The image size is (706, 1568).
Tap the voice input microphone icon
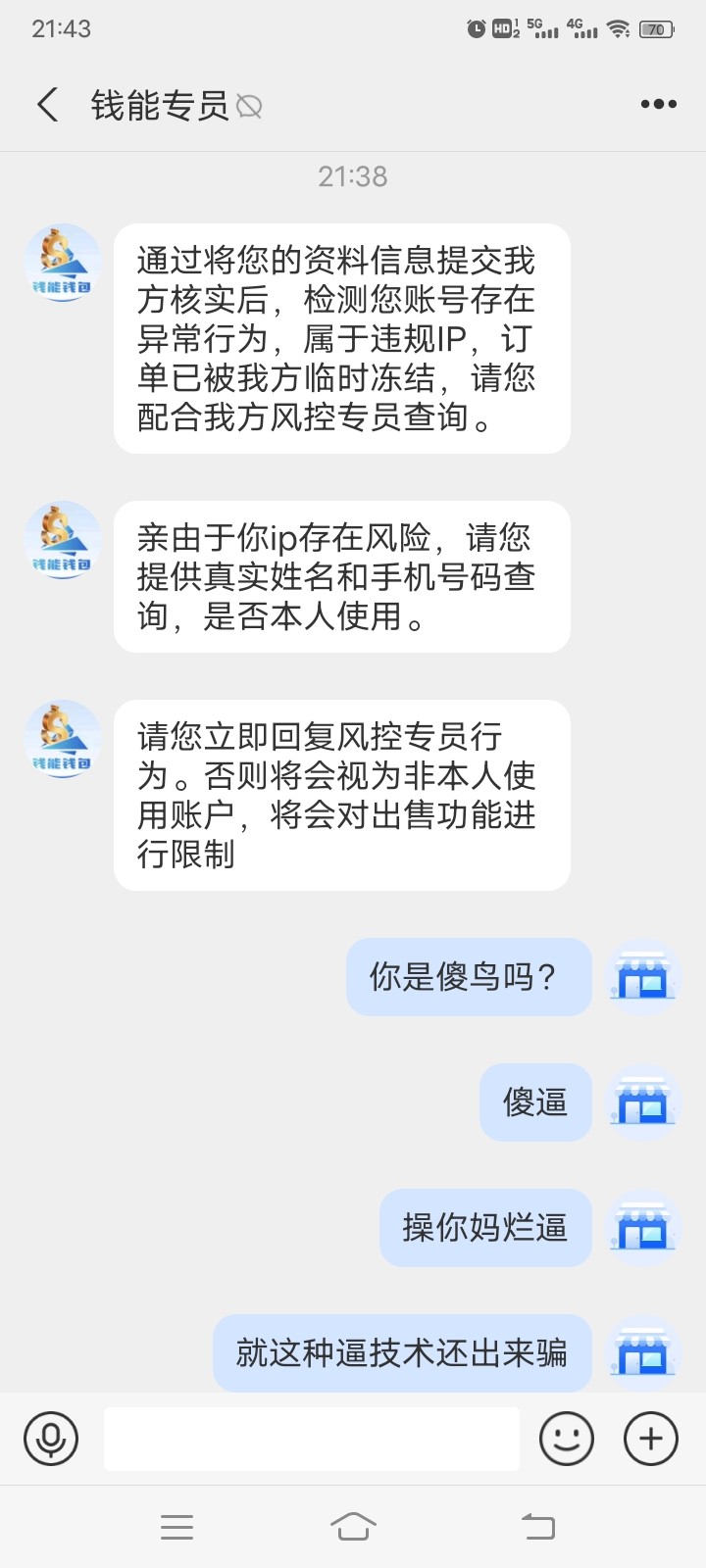(51, 1439)
